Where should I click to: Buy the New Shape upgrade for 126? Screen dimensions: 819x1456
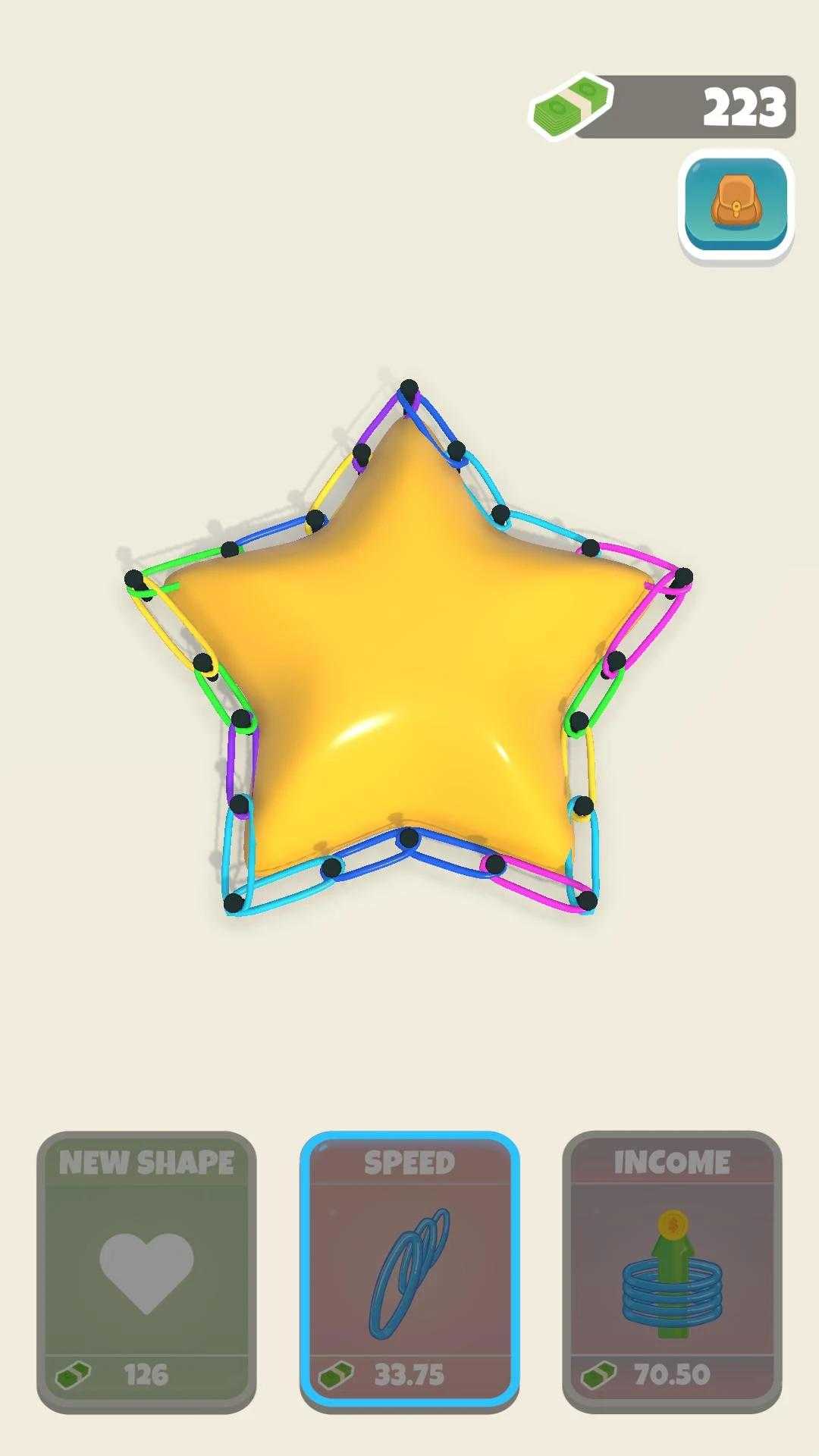coord(146,1270)
